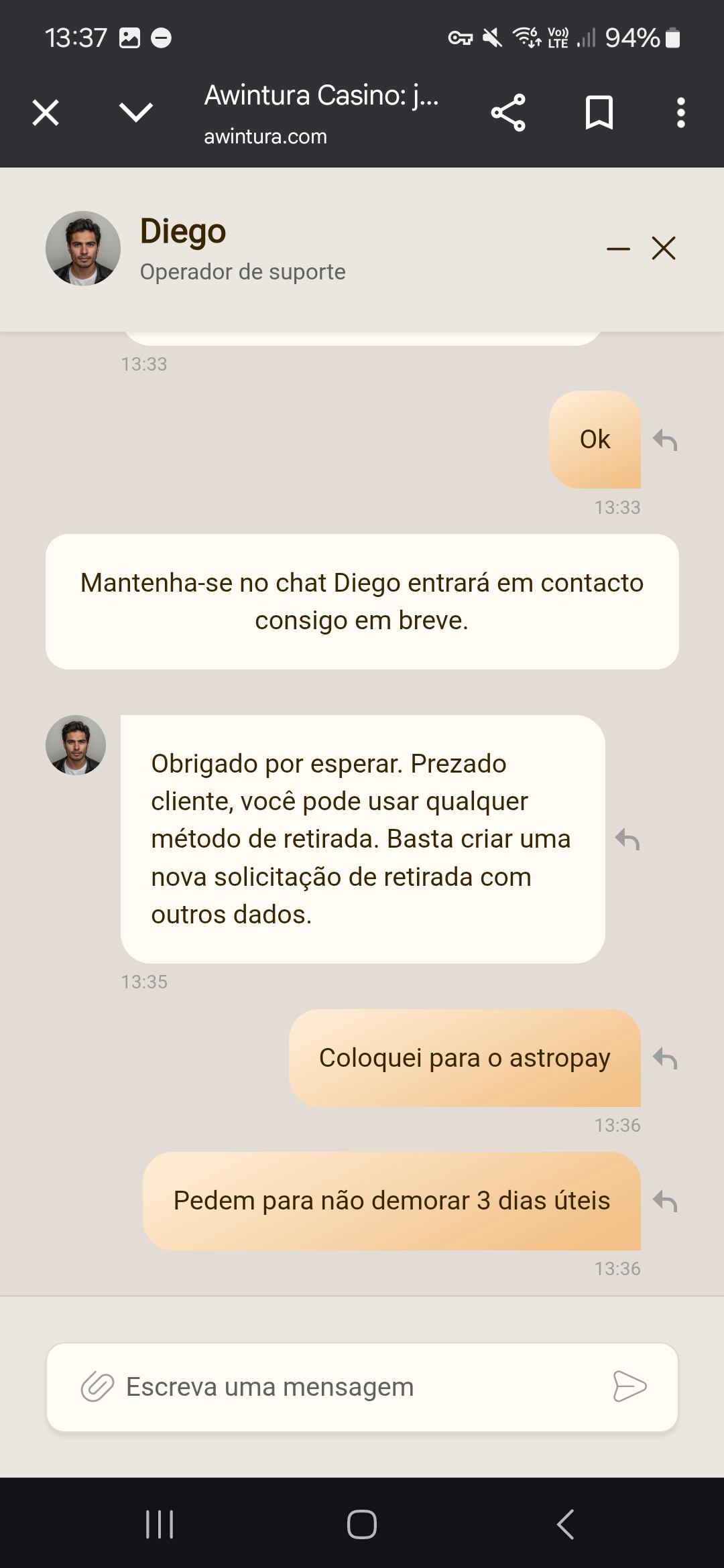This screenshot has height=1568, width=724.
Task: Open the browser overflow menu
Action: click(680, 113)
